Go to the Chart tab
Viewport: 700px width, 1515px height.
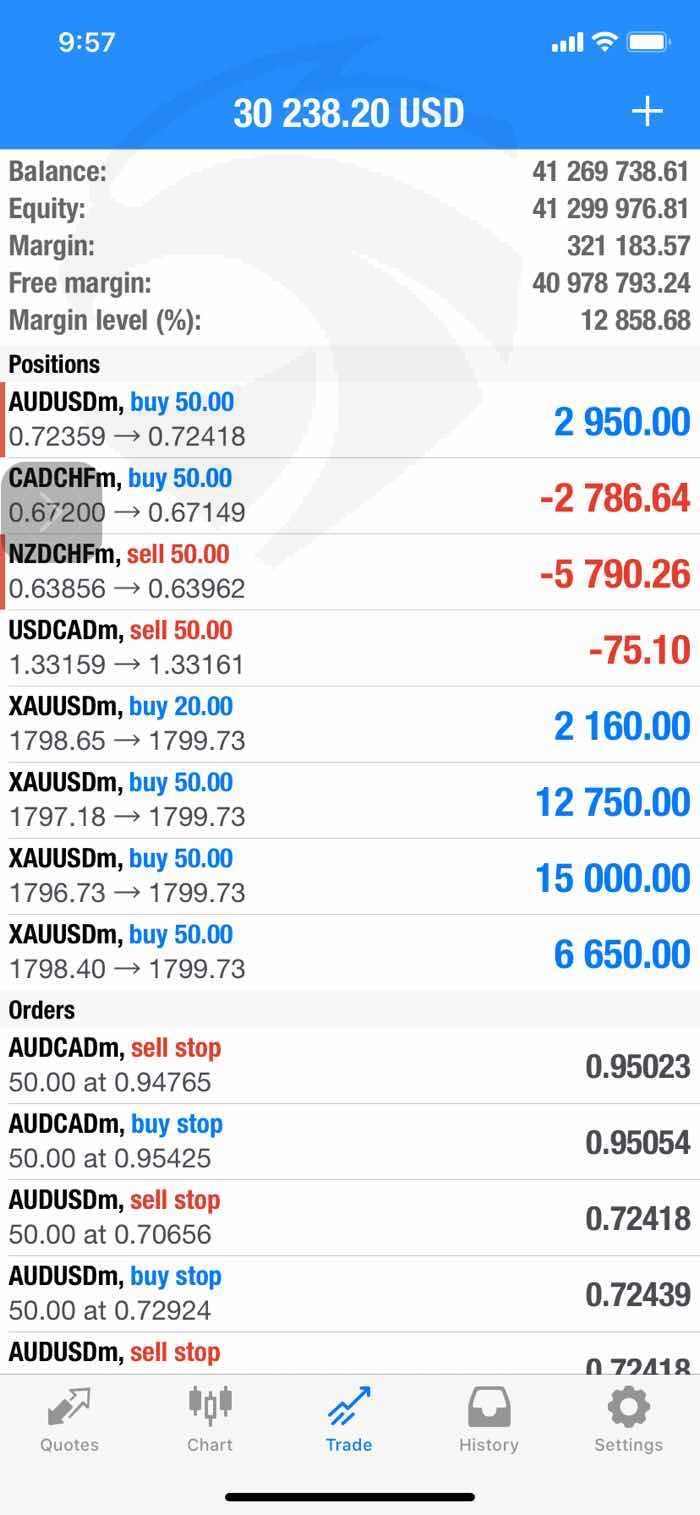[x=210, y=1420]
